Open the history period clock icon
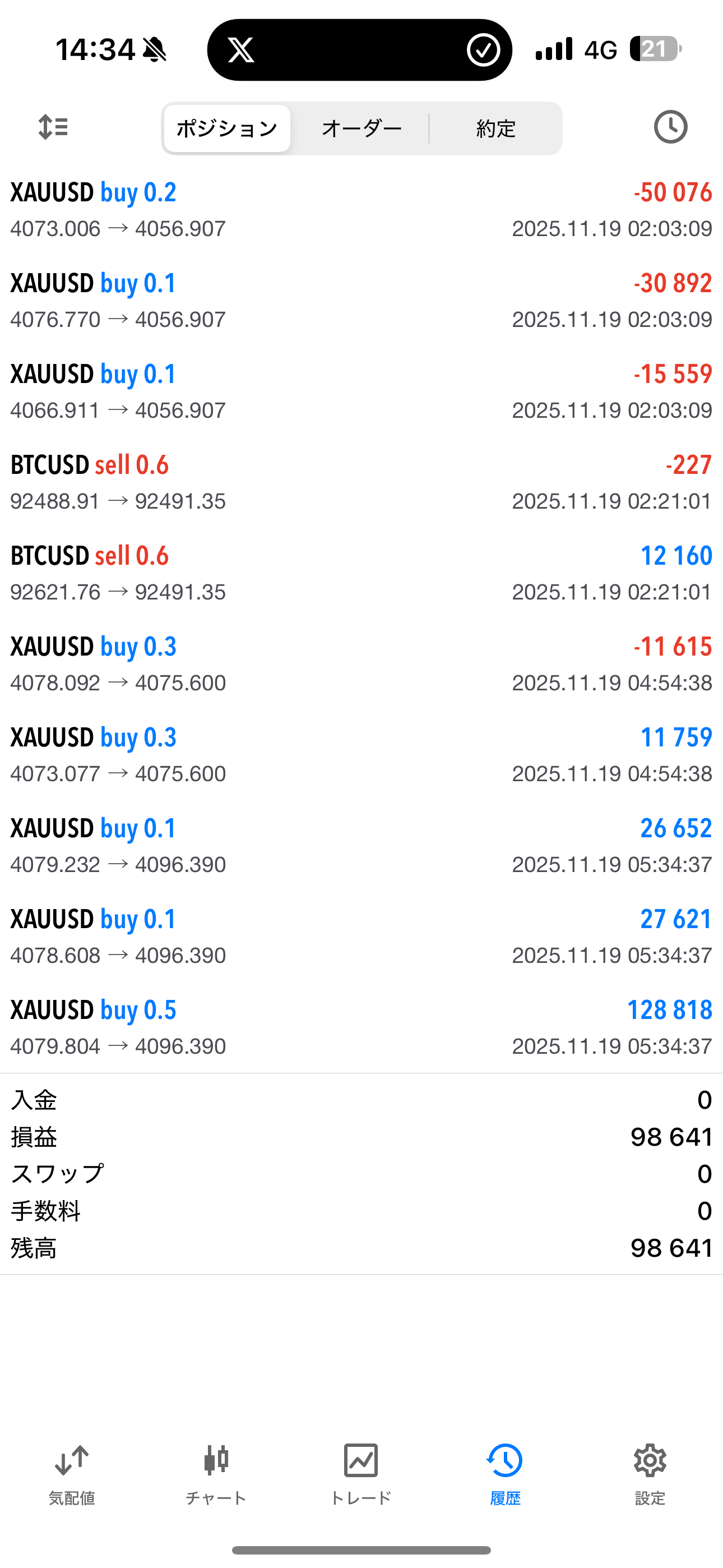Image resolution: width=723 pixels, height=1568 pixels. click(670, 127)
